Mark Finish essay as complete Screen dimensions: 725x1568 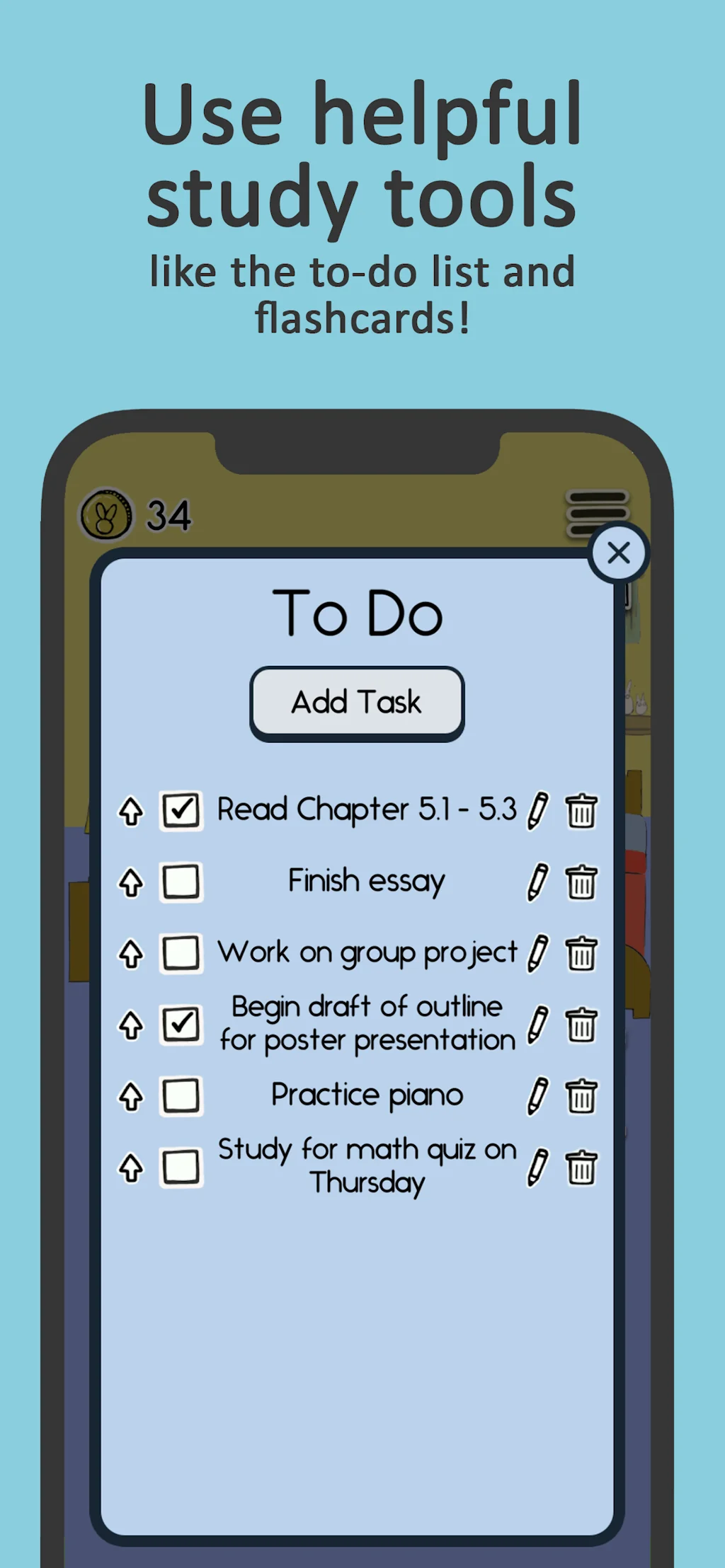(x=181, y=882)
